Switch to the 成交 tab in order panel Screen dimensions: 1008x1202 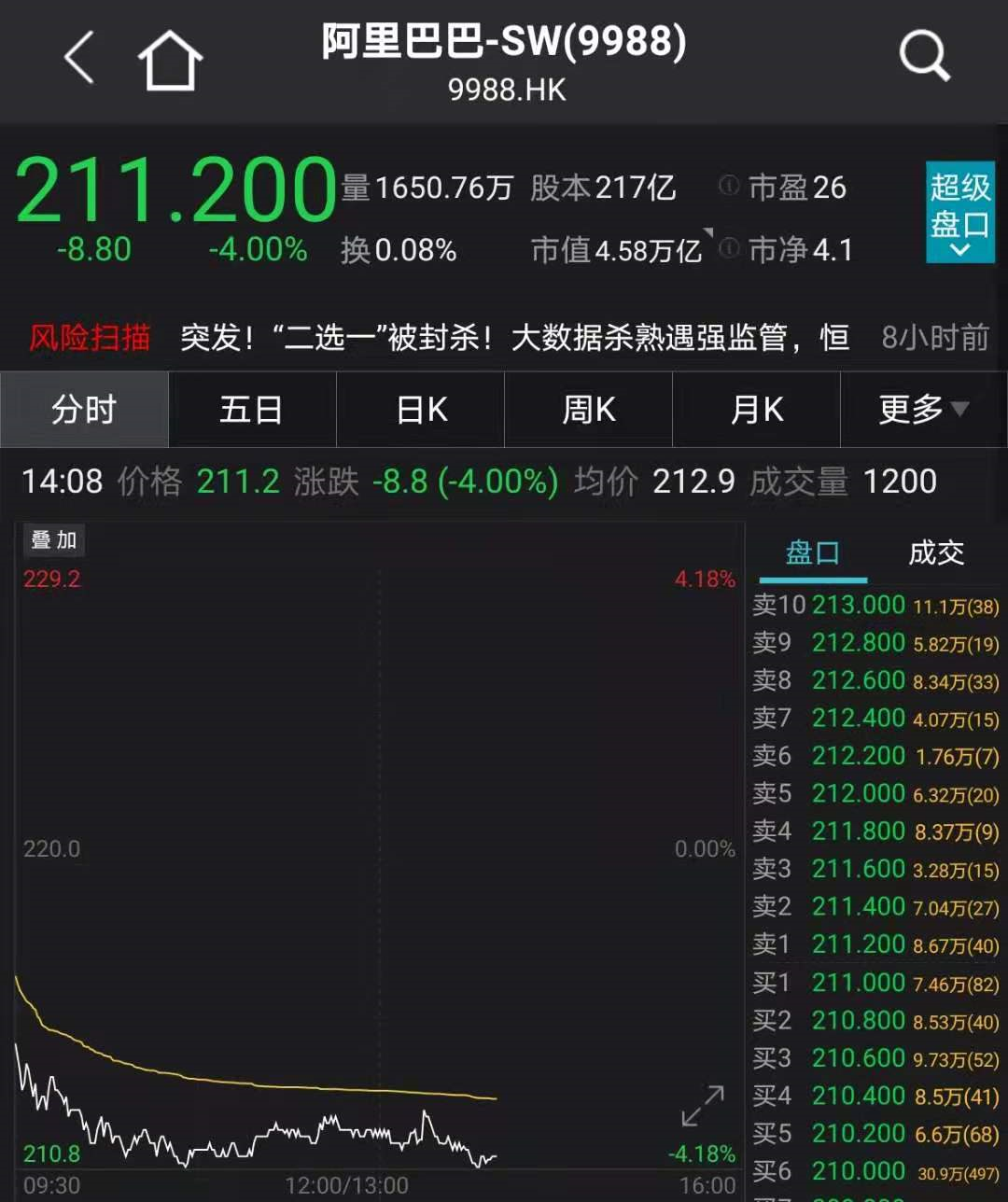[x=935, y=552]
